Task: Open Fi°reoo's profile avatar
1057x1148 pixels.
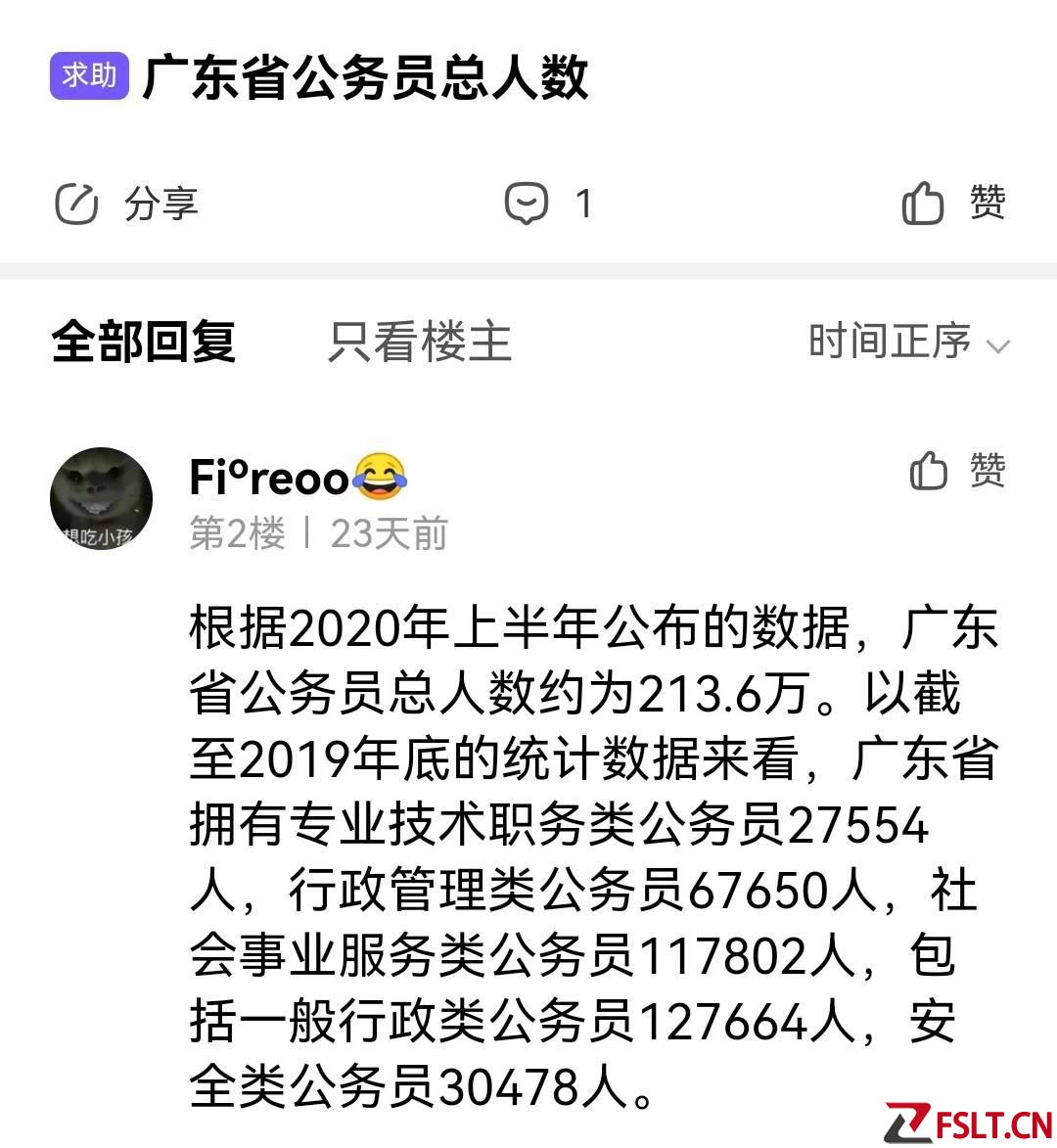Action: (102, 498)
